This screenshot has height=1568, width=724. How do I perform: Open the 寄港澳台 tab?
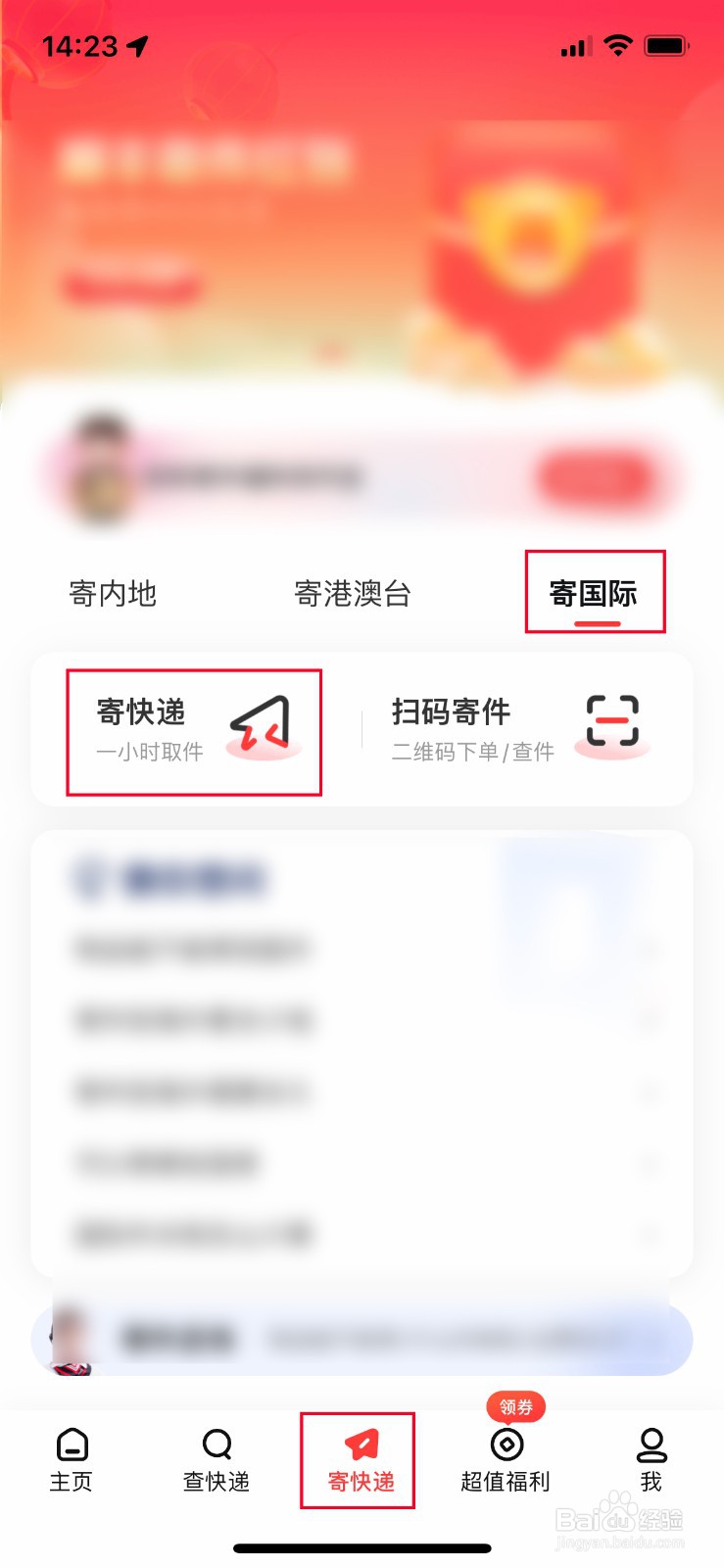coord(352,593)
